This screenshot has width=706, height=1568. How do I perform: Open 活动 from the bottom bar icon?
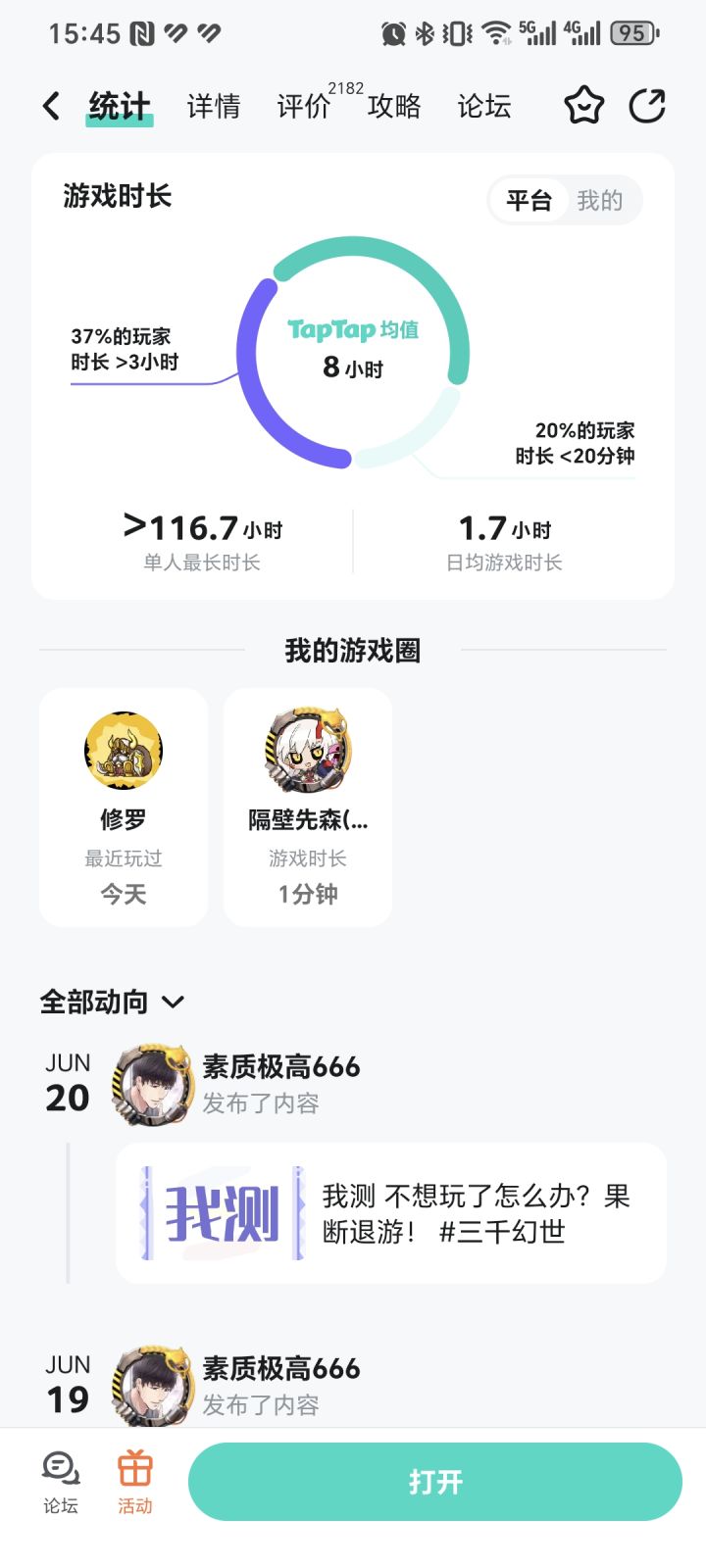134,1480
